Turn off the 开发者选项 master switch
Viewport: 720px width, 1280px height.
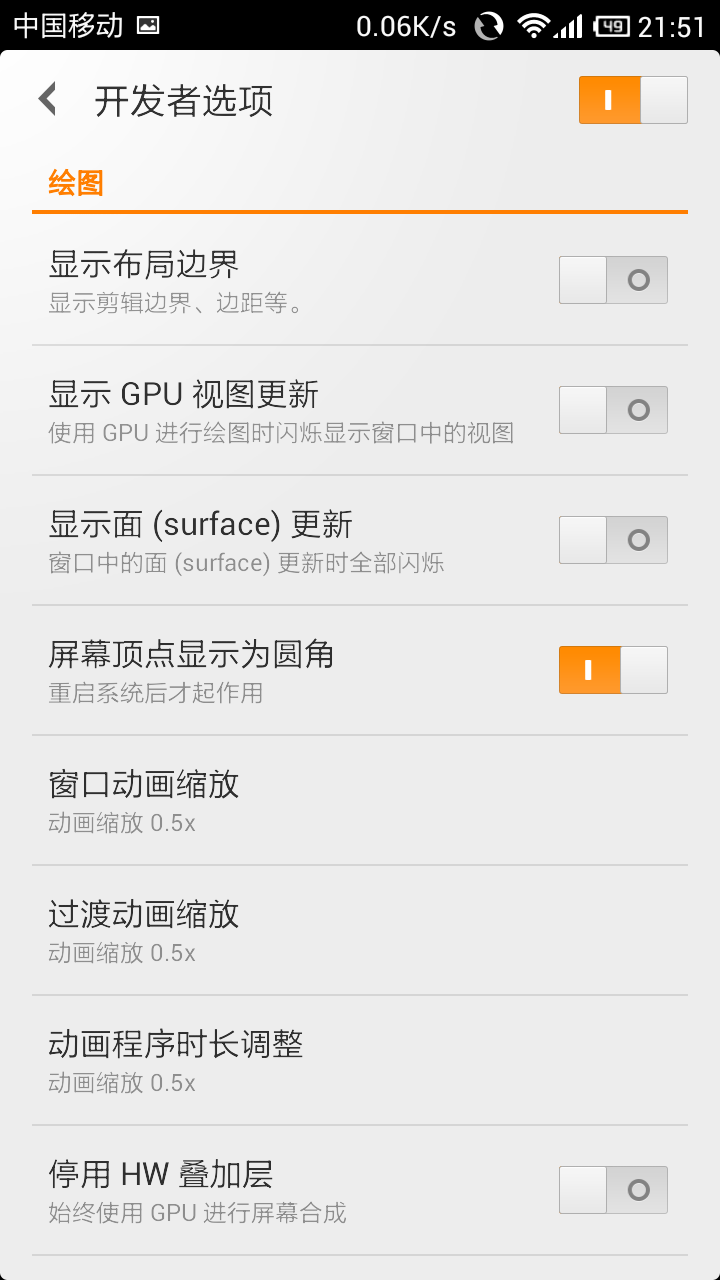(632, 100)
